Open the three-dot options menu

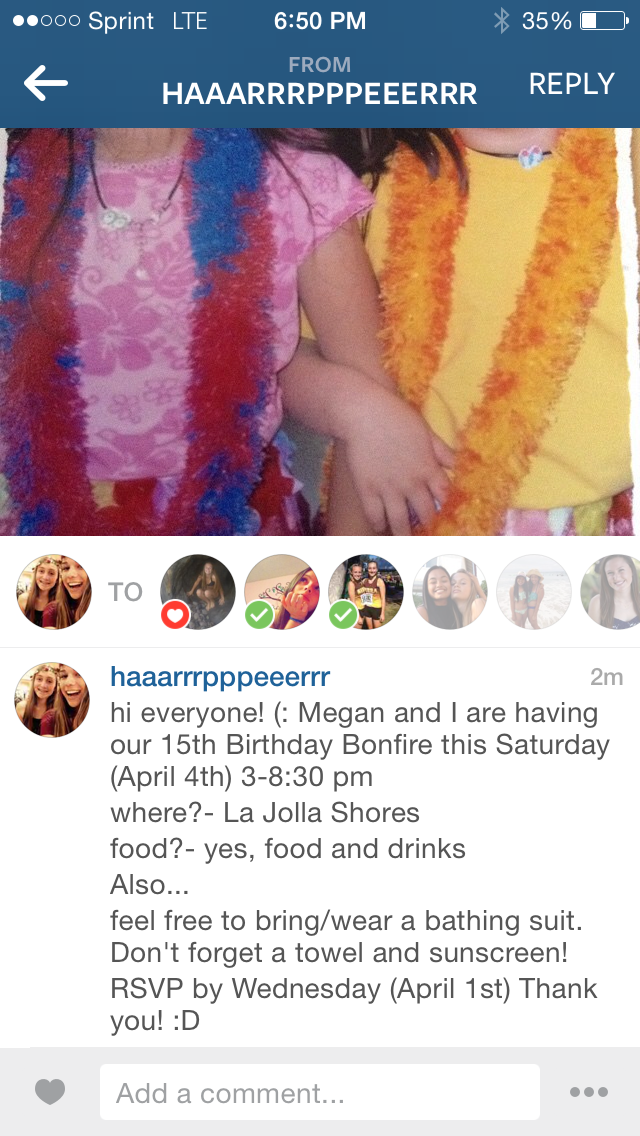[x=589, y=1092]
